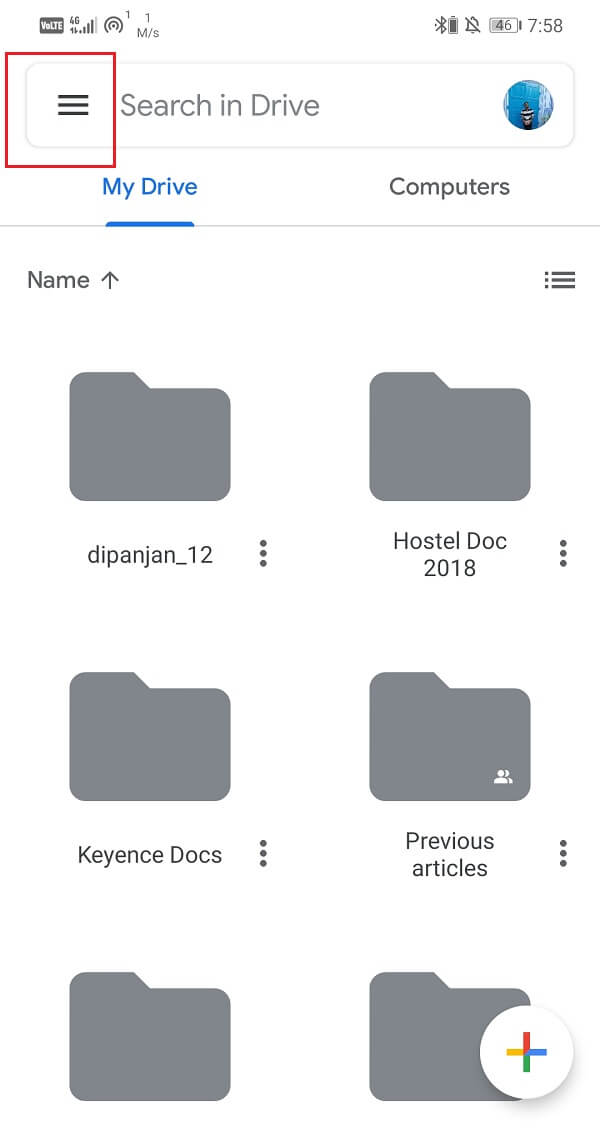Screen dimensions: 600x1128
Task: Open the Keyence Docs folder
Action: click(150, 737)
